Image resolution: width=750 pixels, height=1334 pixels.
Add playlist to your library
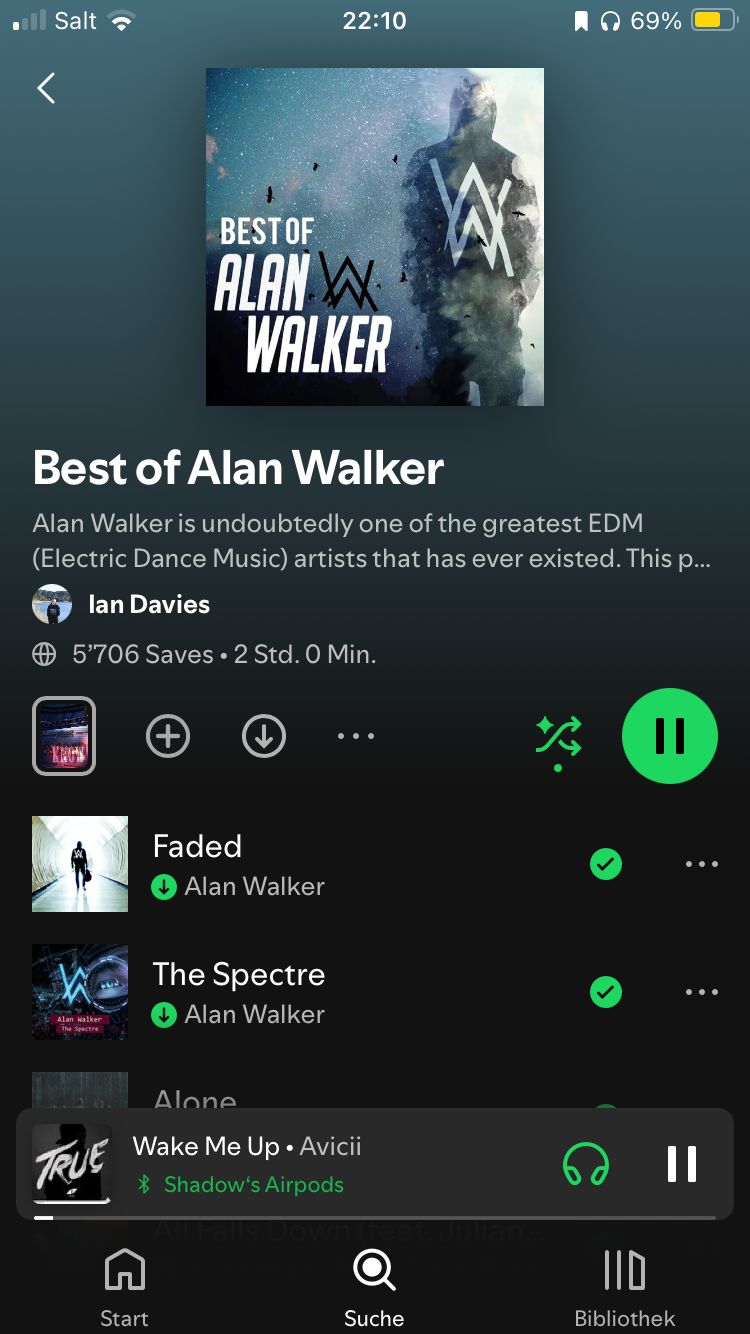pyautogui.click(x=167, y=737)
